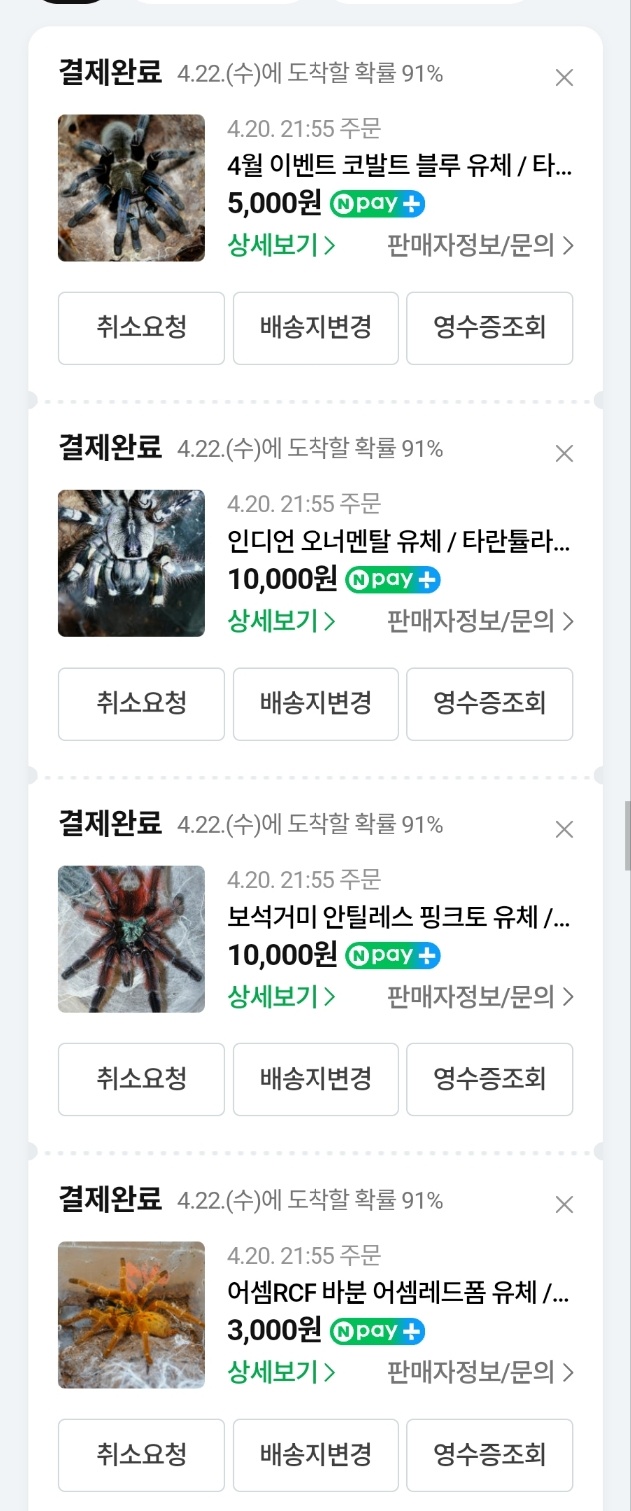The image size is (631, 1511).
Task: Tap 배송지변경 for the 코발트 블루 유체 order
Action: tap(316, 327)
